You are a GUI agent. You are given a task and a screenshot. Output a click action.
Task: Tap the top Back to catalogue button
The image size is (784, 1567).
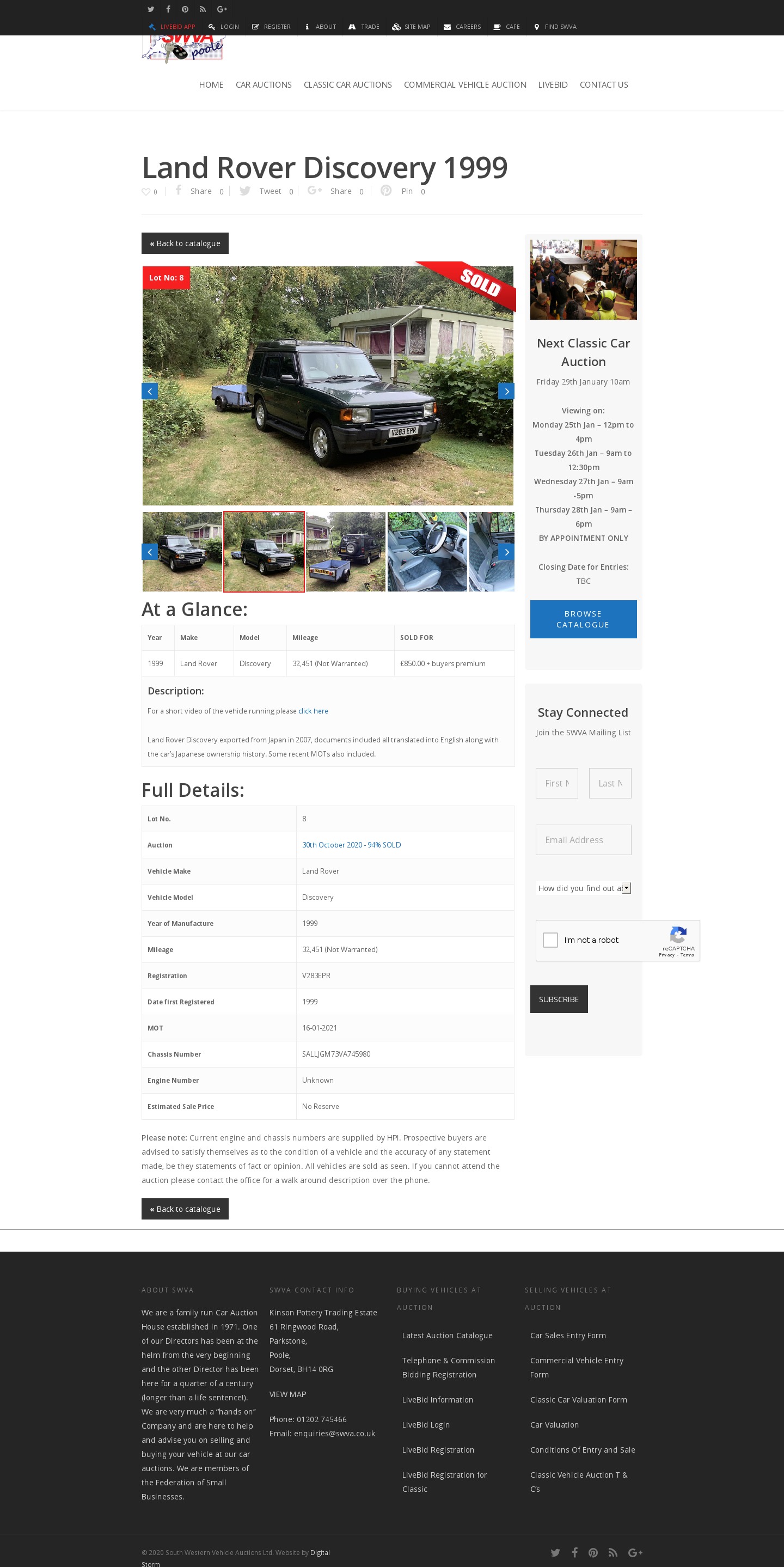[x=185, y=243]
